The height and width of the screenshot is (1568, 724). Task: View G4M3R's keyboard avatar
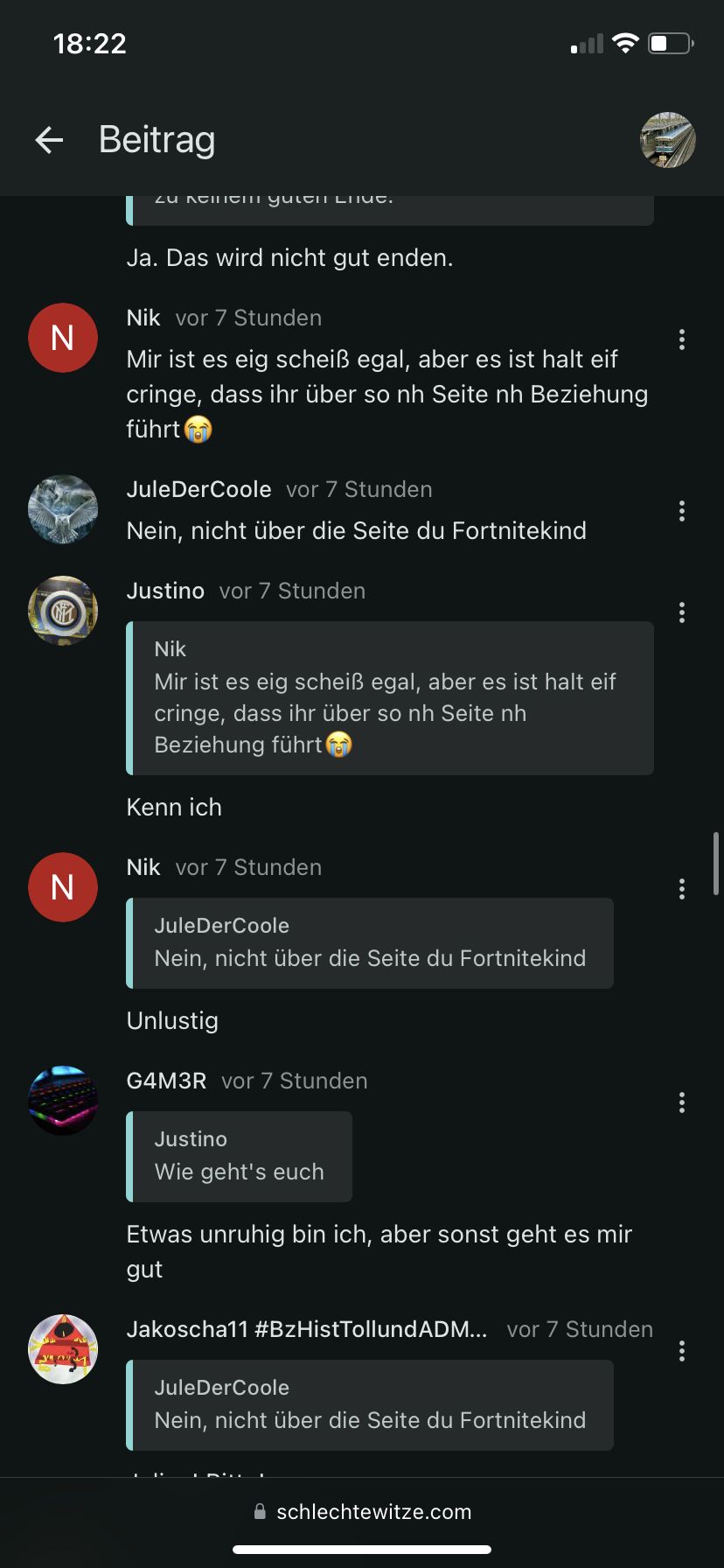point(63,1101)
